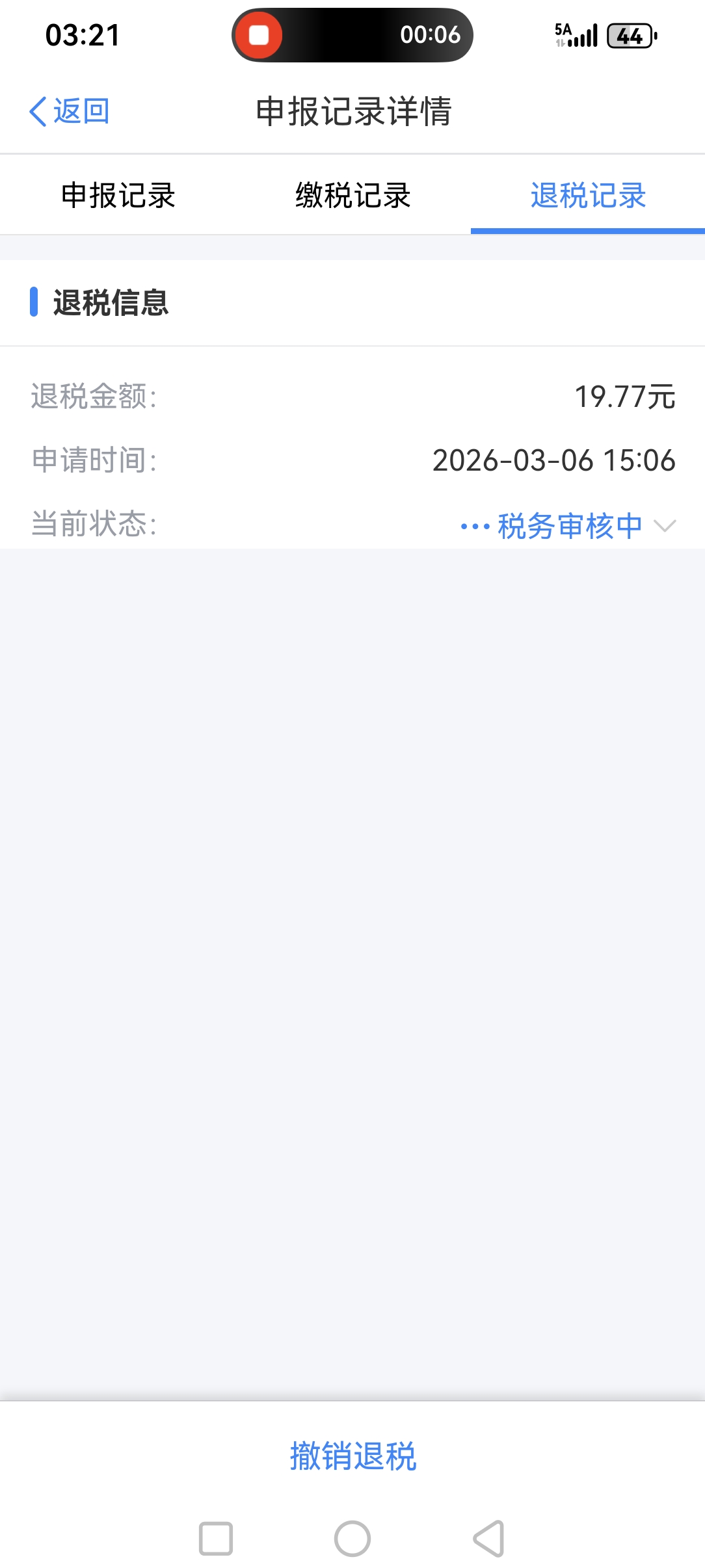Screen dimensions: 705x1568
Task: Go back via the 返回 button
Action: [70, 111]
